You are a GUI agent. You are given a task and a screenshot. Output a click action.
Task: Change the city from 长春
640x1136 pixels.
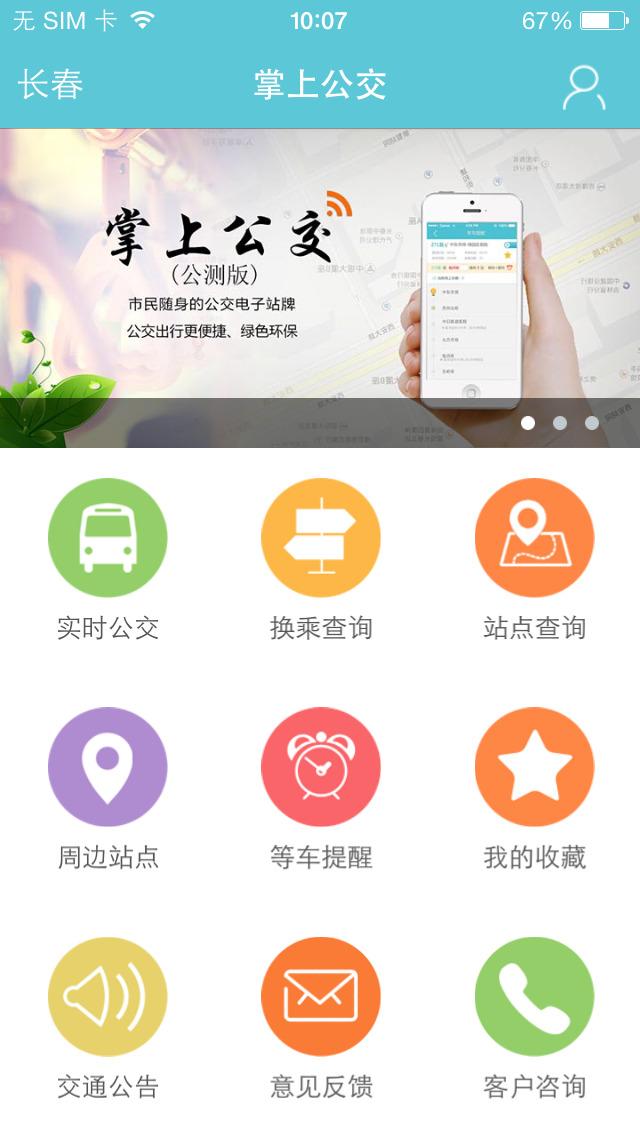coord(50,85)
